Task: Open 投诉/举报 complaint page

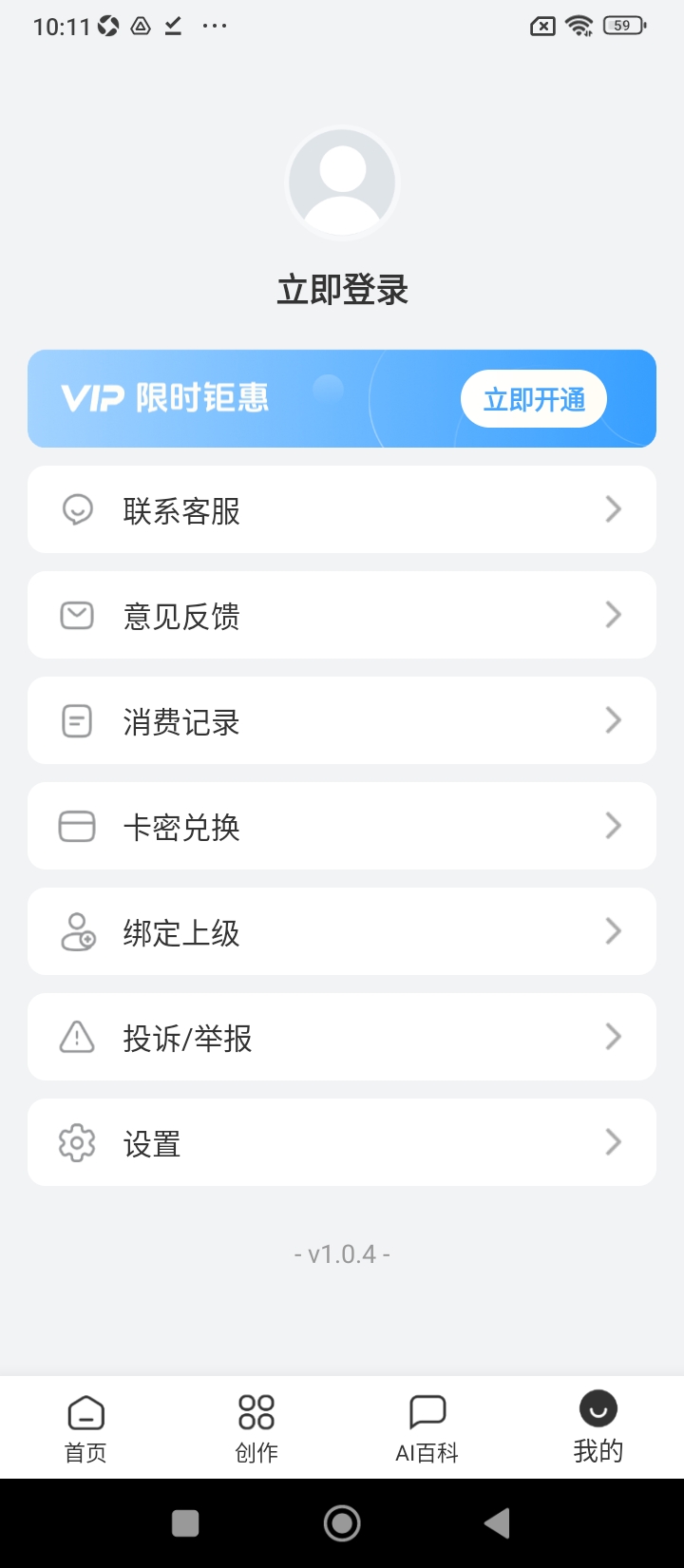Action: [x=342, y=1037]
